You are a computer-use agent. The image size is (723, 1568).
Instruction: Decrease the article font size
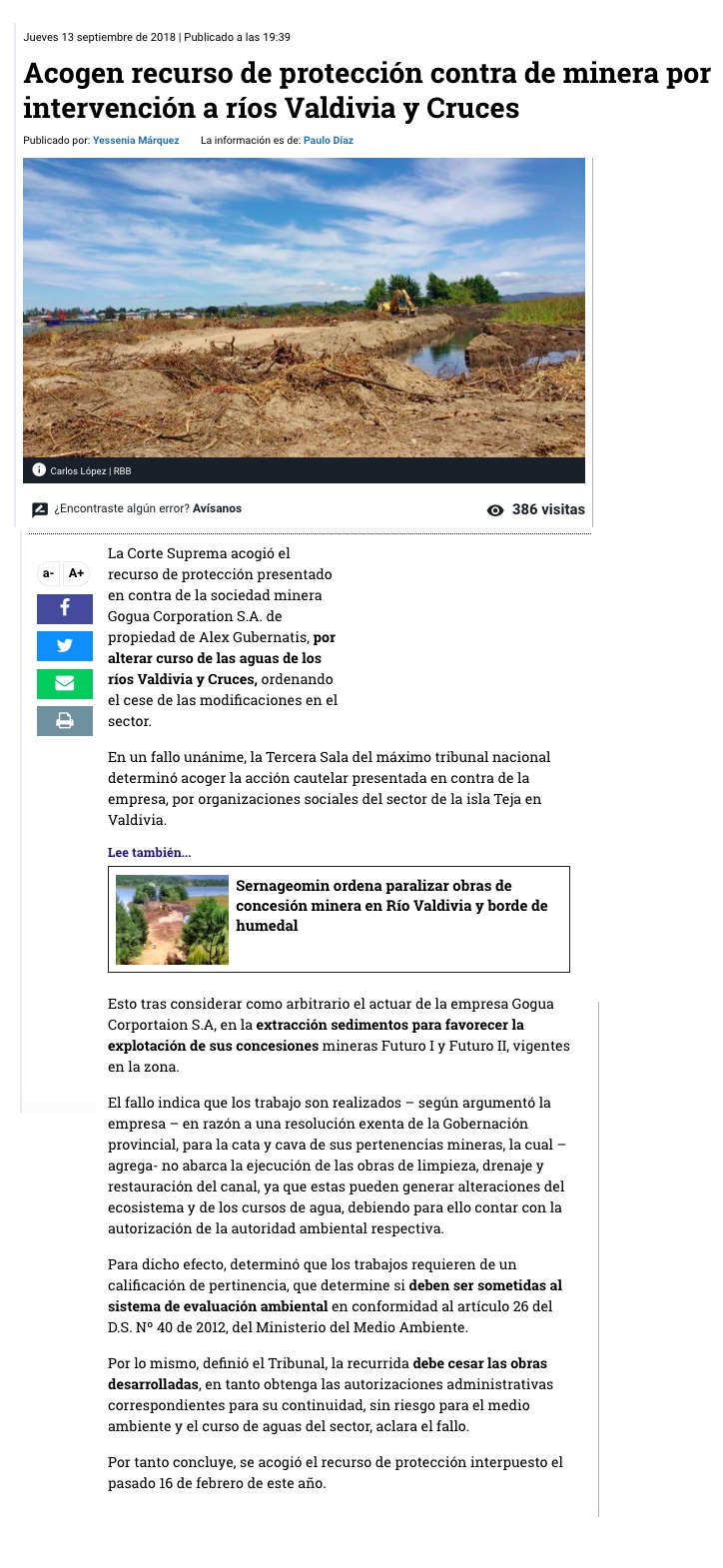[48, 573]
